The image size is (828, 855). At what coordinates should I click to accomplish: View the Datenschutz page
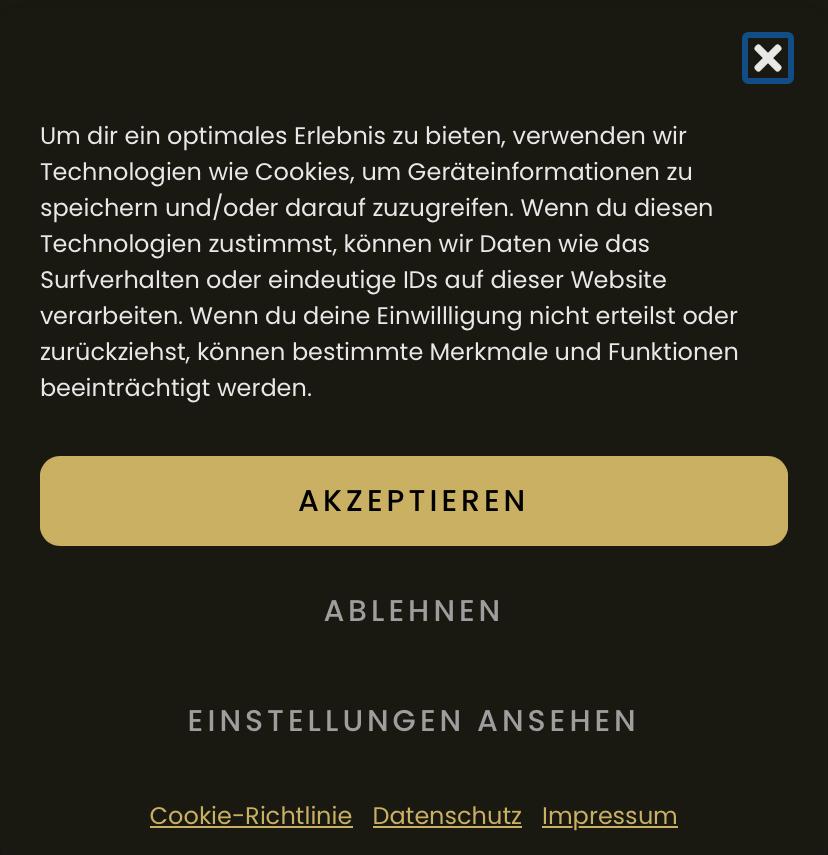pos(447,816)
